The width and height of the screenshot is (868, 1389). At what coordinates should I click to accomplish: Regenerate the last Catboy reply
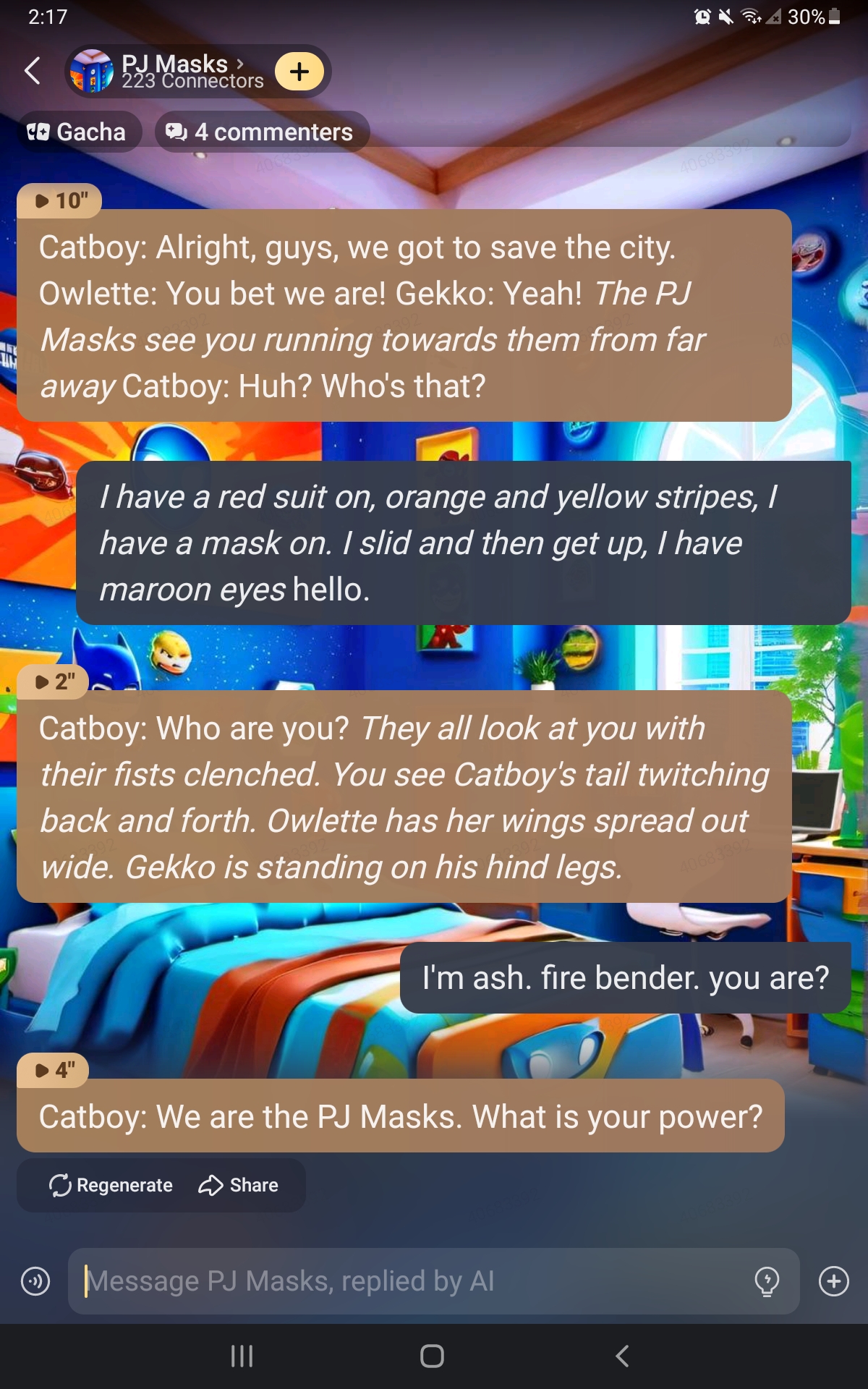[111, 1185]
